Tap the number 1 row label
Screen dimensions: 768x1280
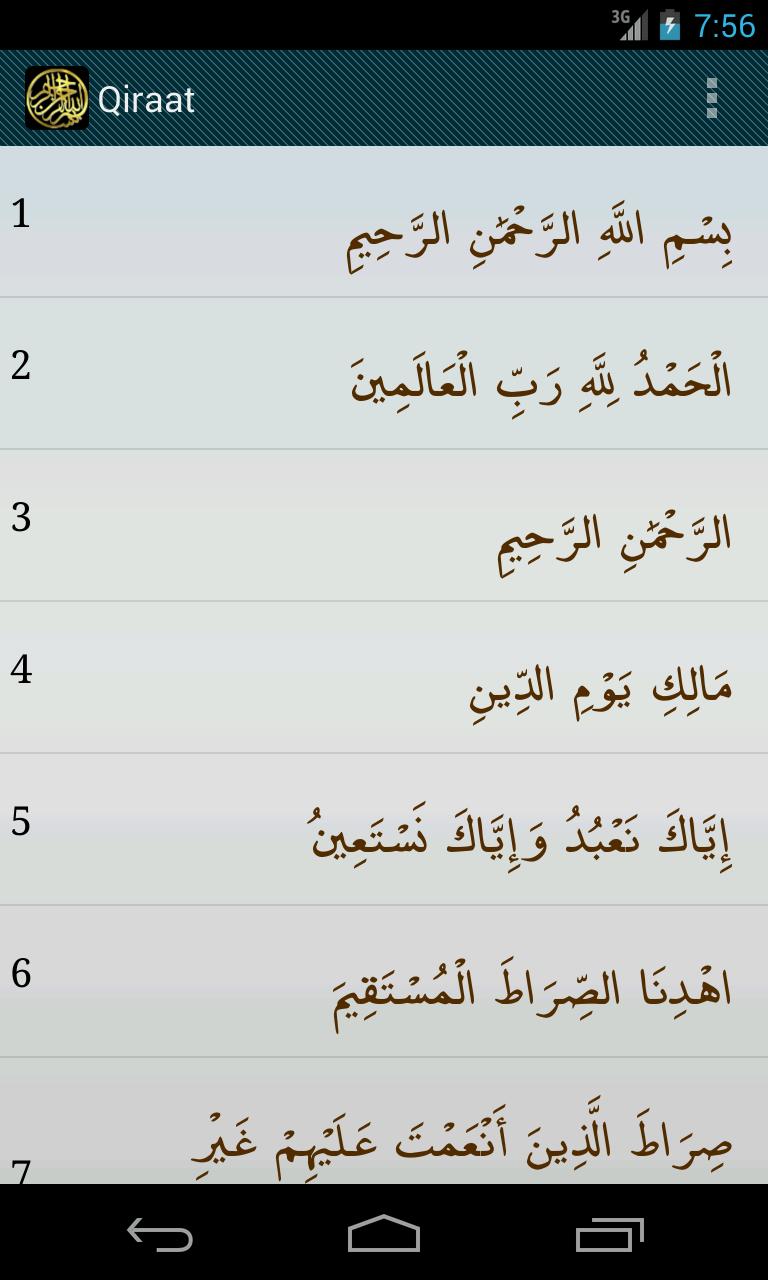pyautogui.click(x=22, y=212)
